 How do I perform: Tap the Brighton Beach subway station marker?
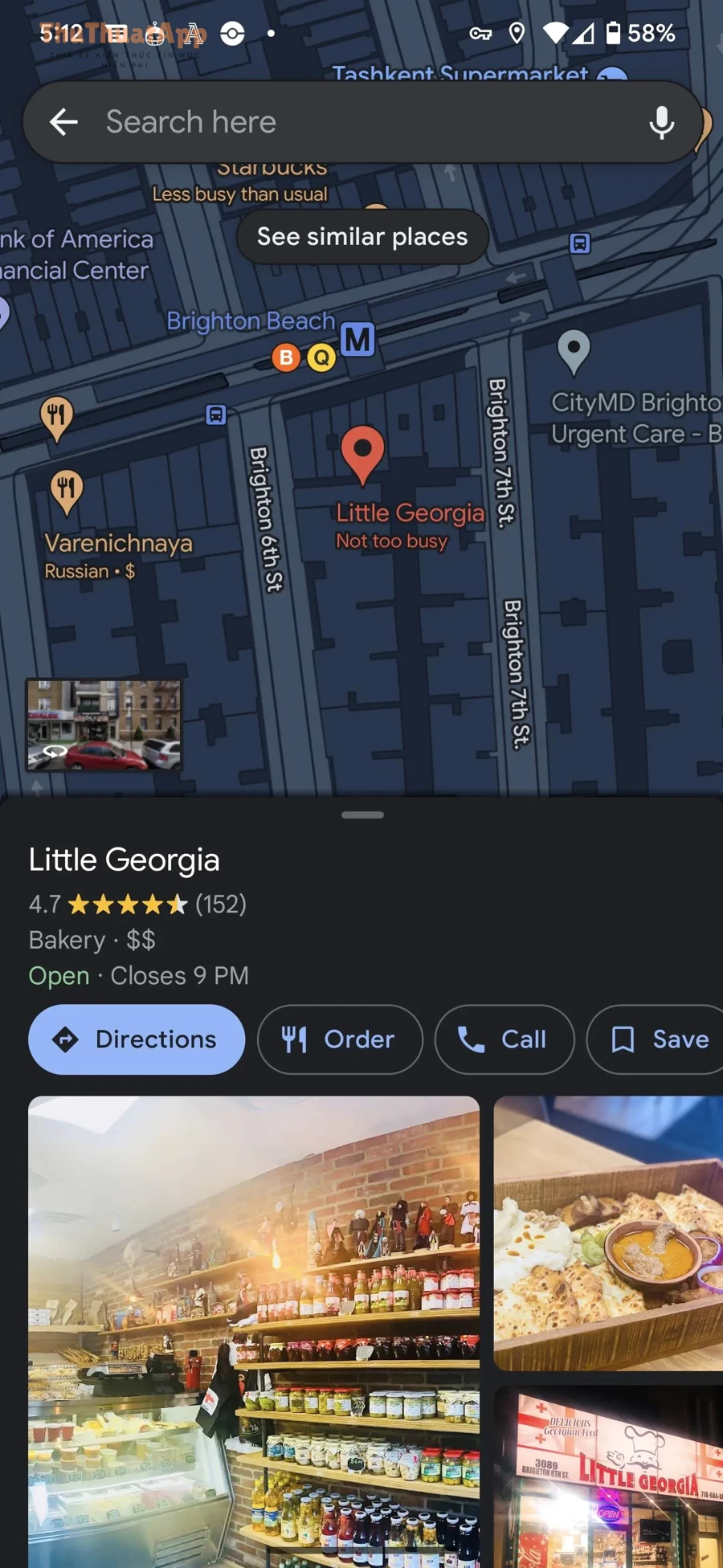click(x=357, y=340)
